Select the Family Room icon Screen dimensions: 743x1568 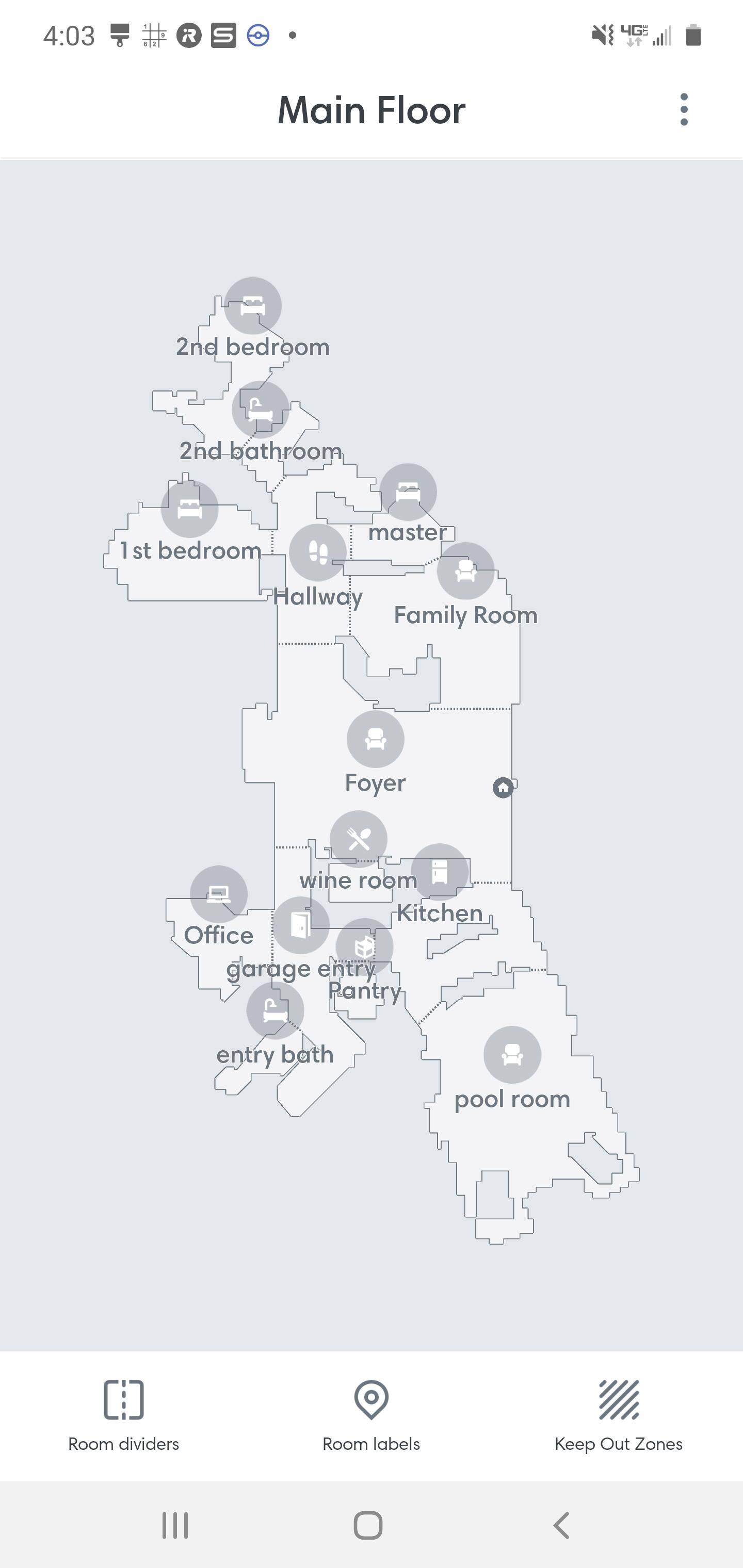(466, 571)
